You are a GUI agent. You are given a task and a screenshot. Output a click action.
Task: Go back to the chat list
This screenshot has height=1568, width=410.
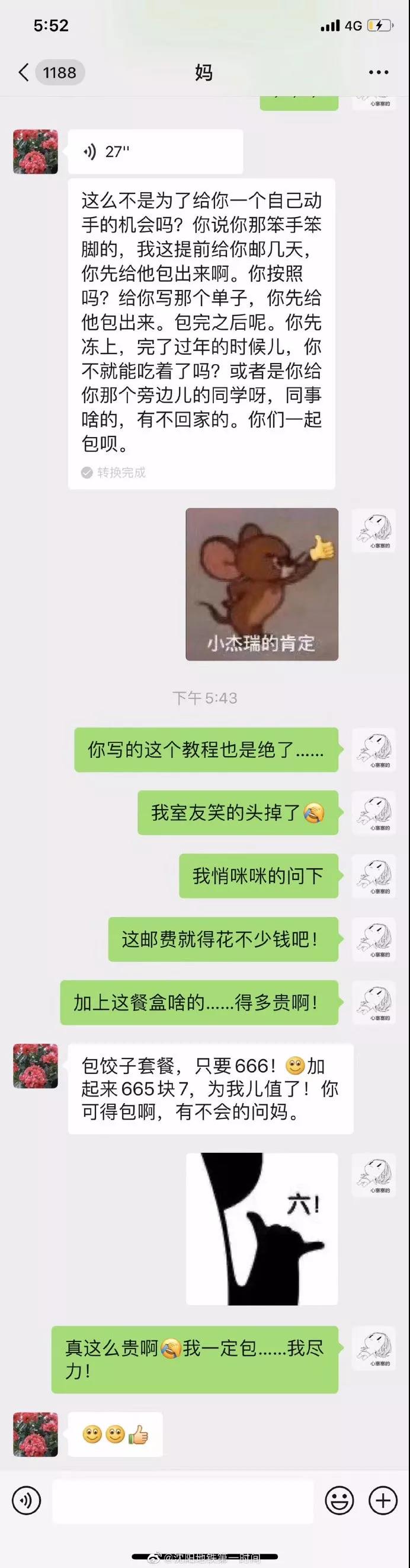click(24, 72)
